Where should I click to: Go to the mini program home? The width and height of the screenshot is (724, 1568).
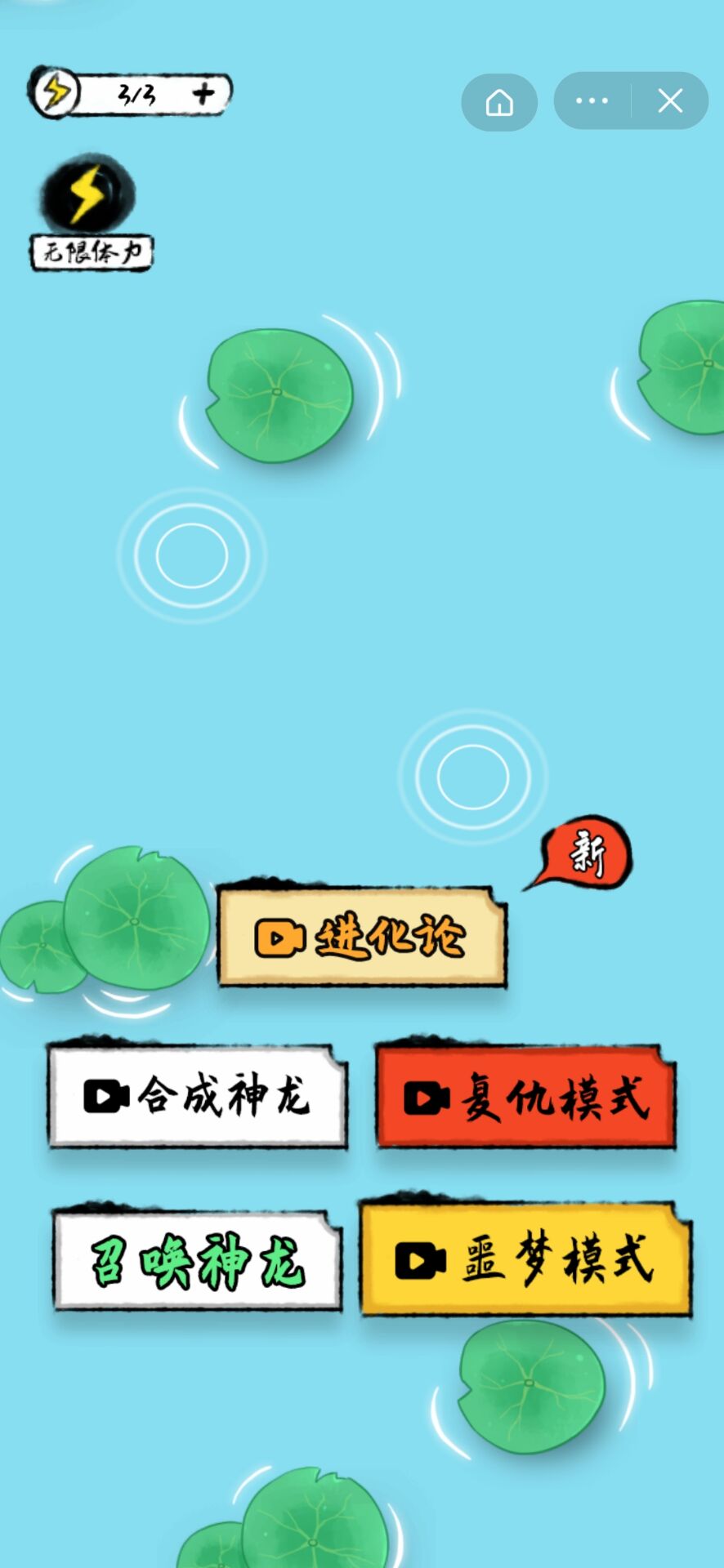499,102
